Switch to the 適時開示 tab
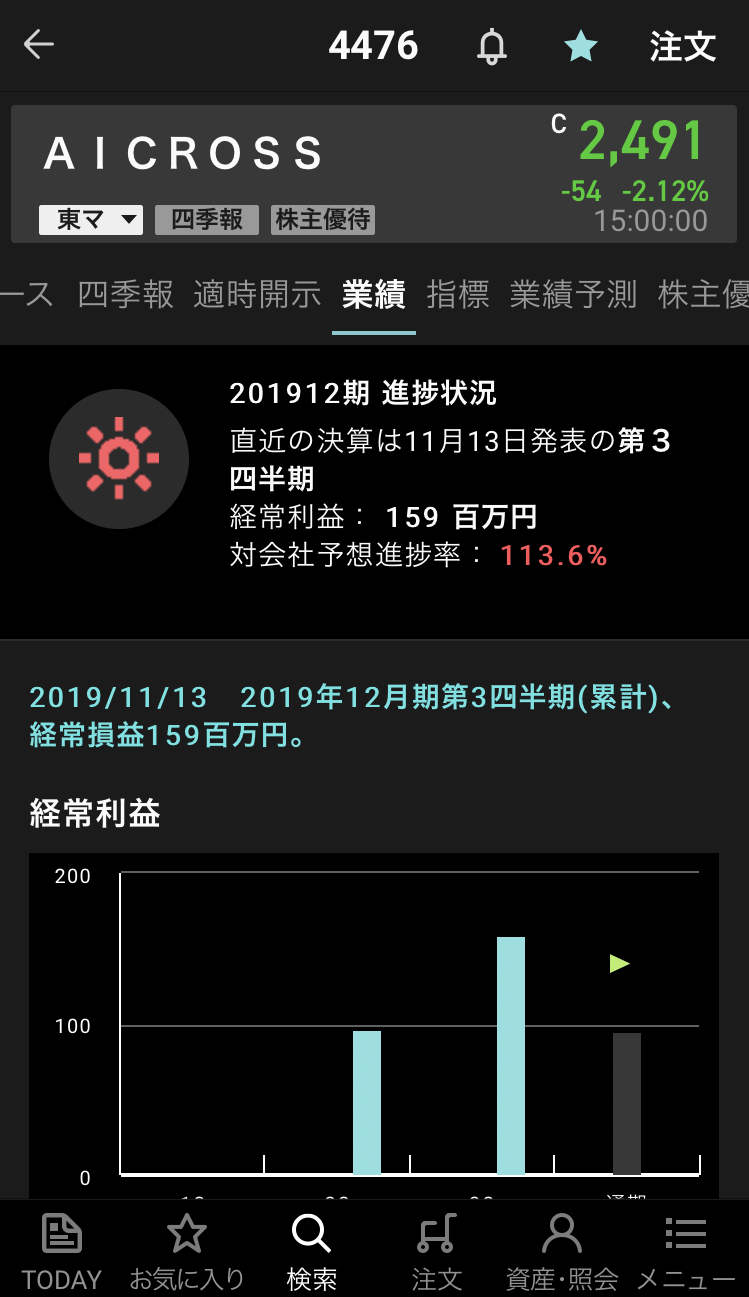 (x=258, y=294)
